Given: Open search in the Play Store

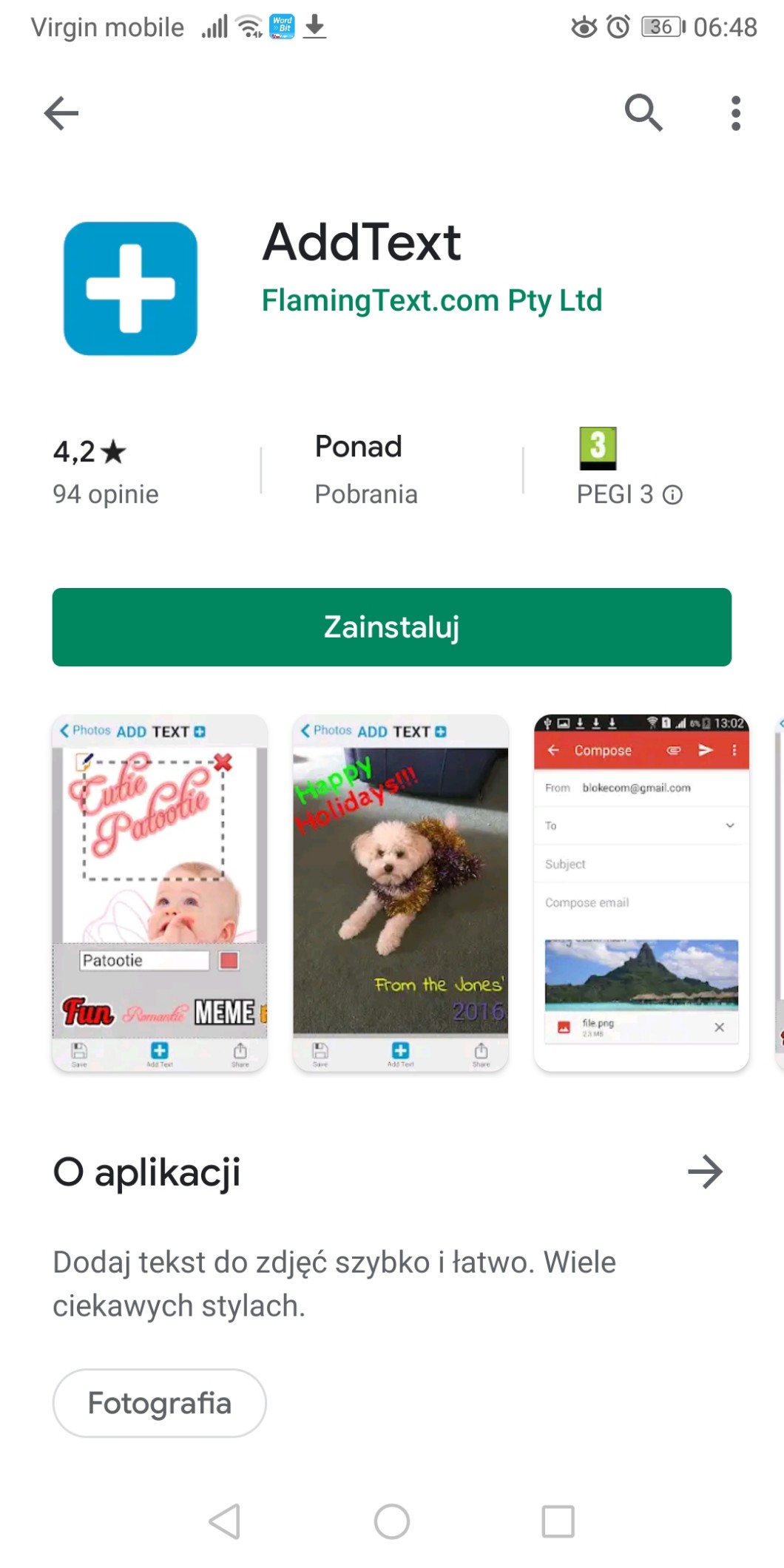Looking at the screenshot, I should (x=643, y=113).
